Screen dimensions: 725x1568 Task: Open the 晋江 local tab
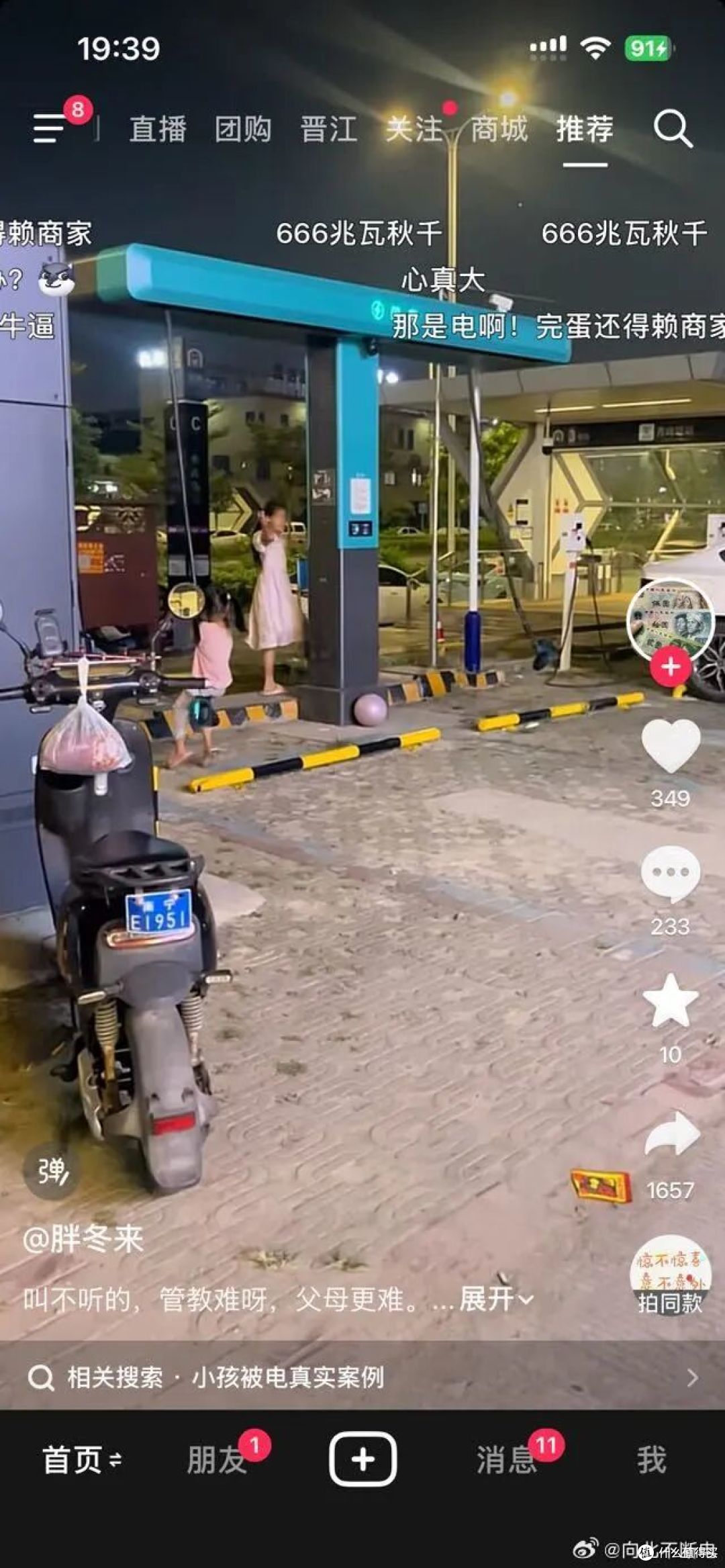pos(329,128)
